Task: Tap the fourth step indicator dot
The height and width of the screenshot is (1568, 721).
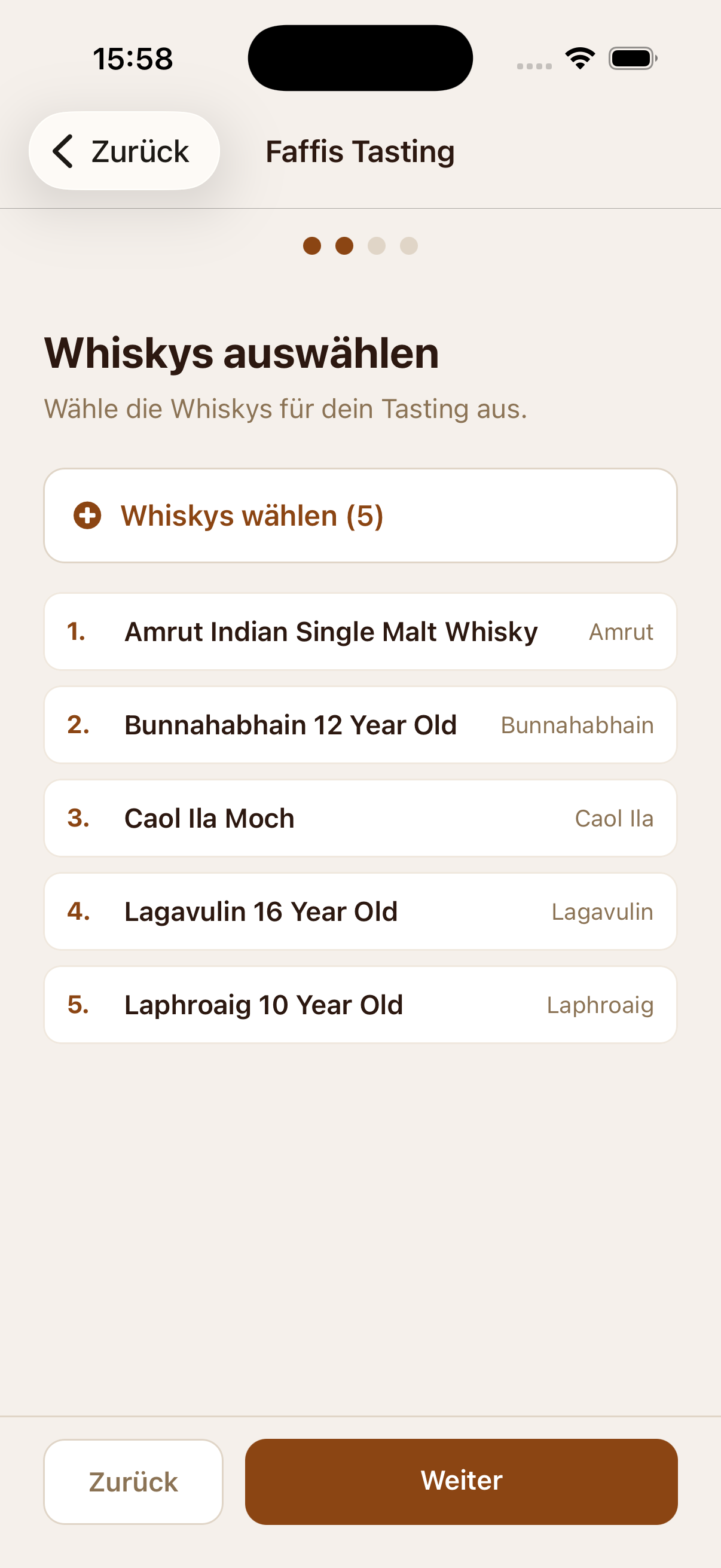Action: (x=408, y=246)
